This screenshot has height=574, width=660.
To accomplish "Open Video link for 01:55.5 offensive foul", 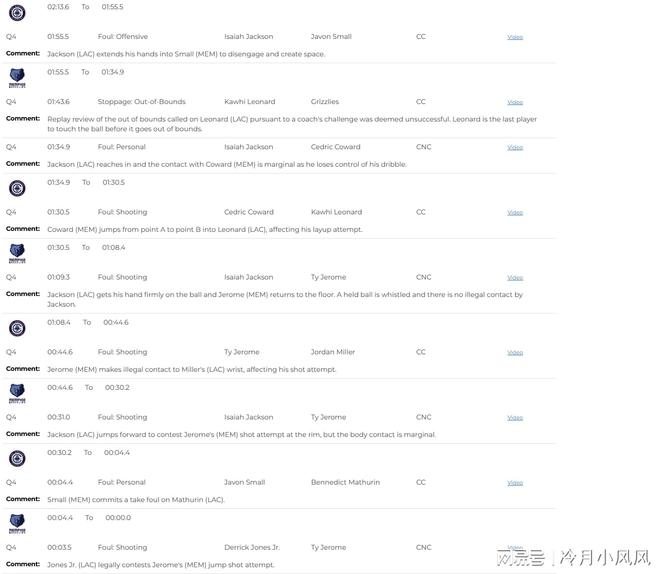I will 515,37.
